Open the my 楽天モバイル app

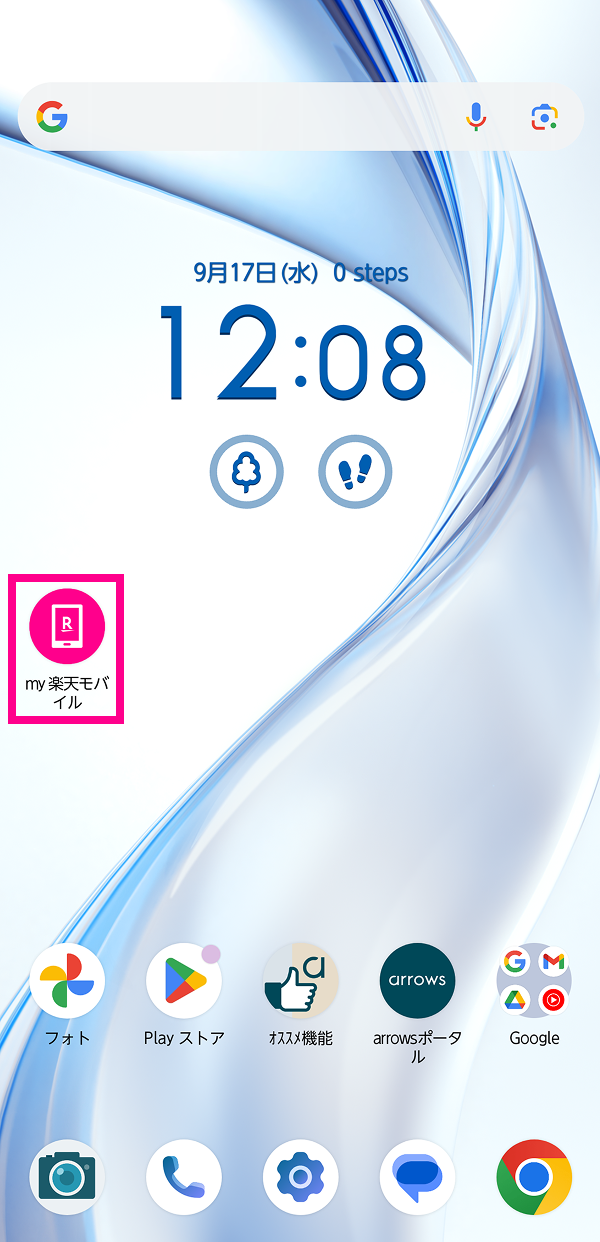click(x=67, y=627)
